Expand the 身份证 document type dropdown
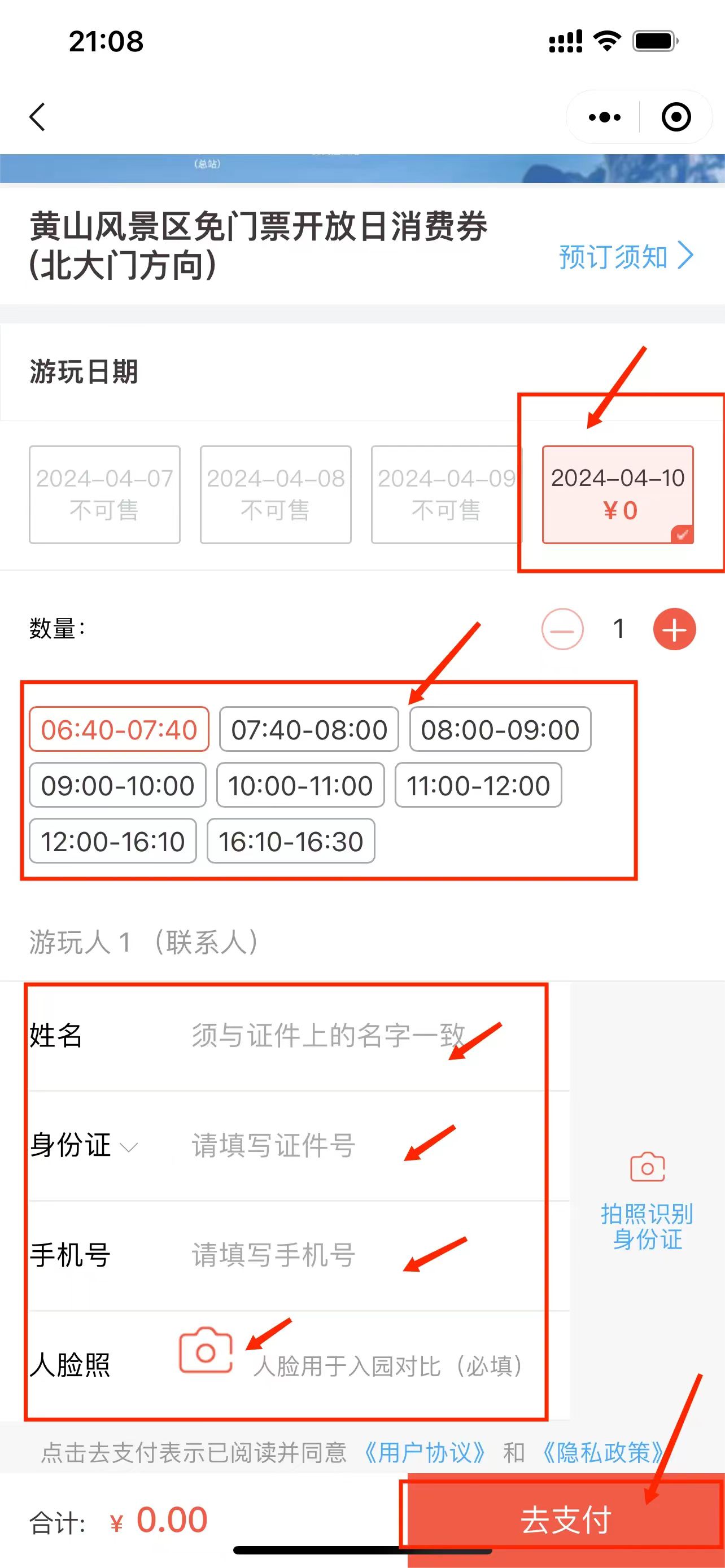The height and width of the screenshot is (1568, 725). click(x=84, y=1145)
